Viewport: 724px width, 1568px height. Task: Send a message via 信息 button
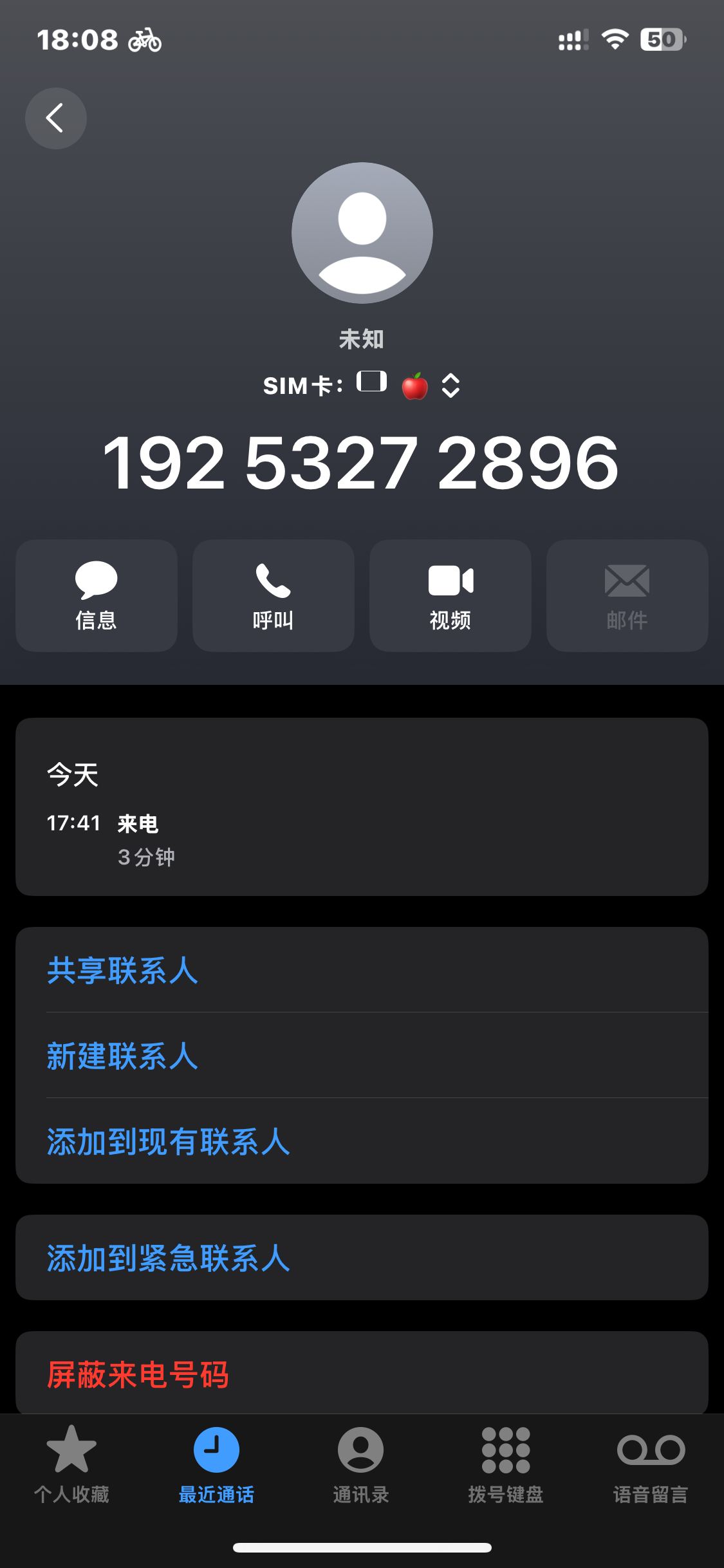(97, 595)
